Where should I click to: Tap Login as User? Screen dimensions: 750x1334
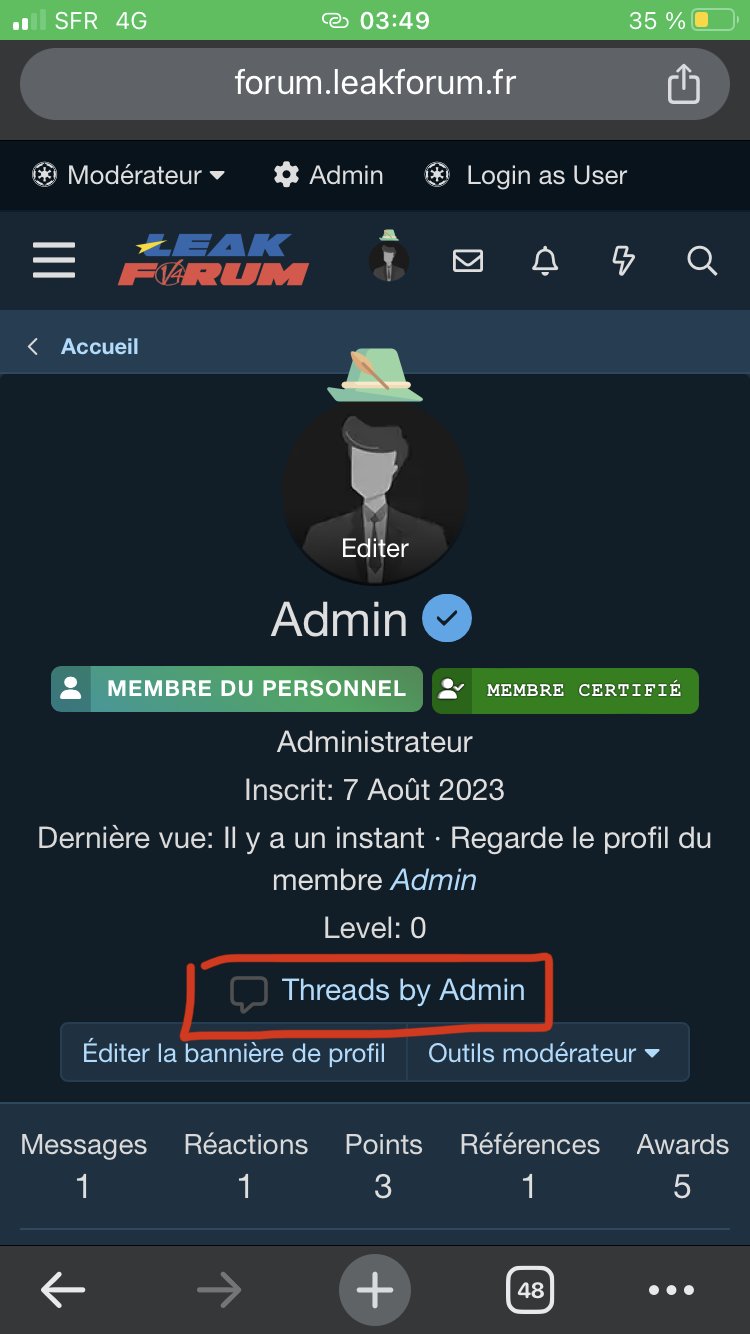tap(527, 175)
